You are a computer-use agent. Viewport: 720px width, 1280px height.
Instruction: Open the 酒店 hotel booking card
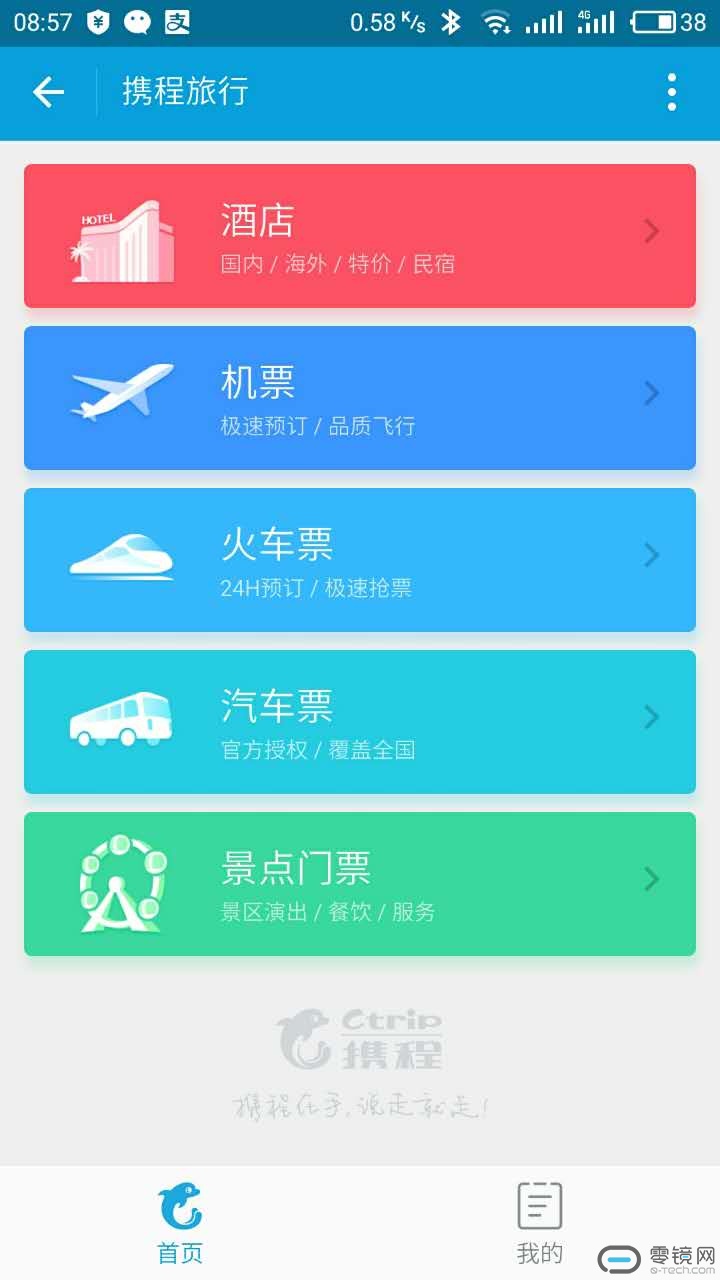(x=360, y=236)
